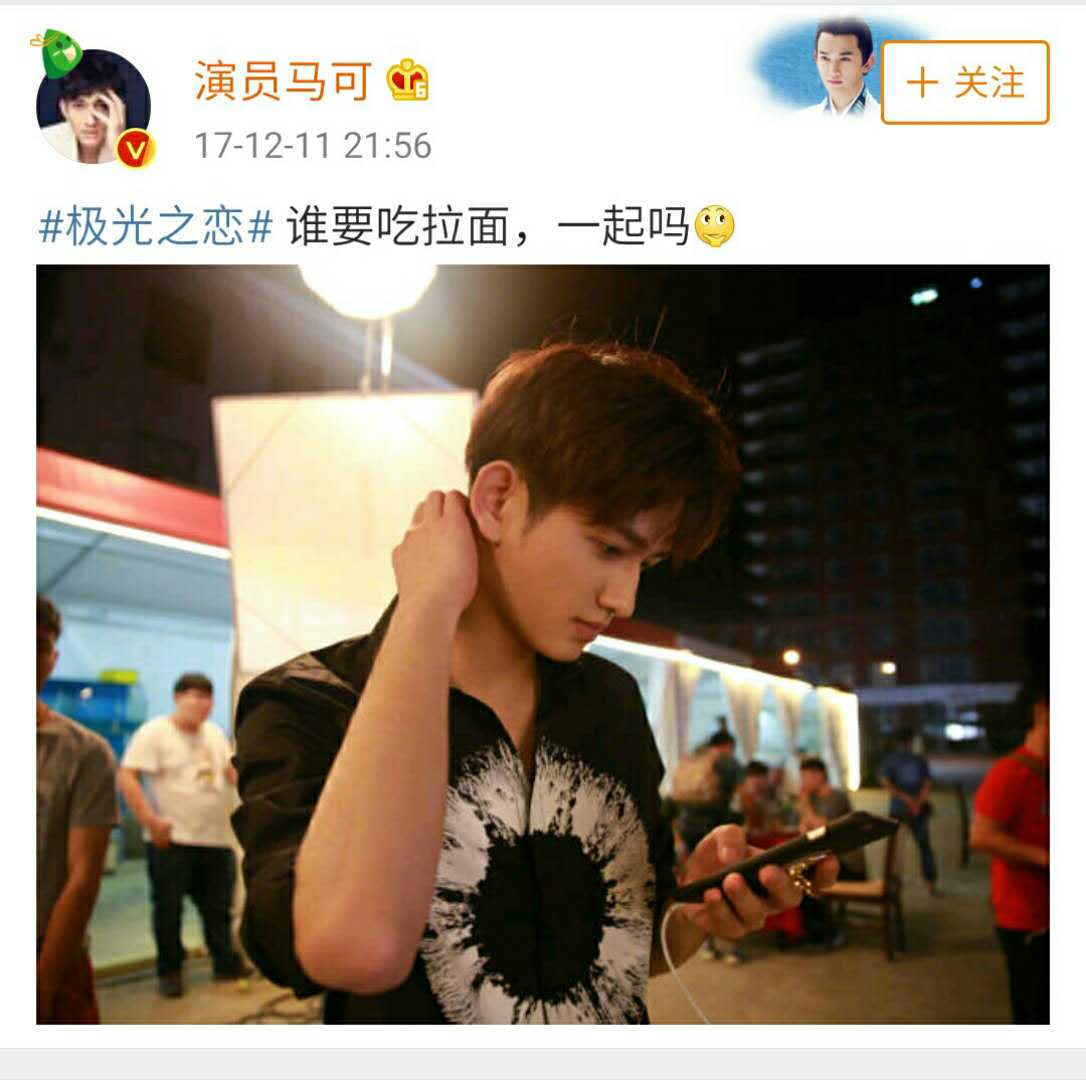Tap the username 演员马可
This screenshot has width=1086, height=1080.
[x=283, y=82]
